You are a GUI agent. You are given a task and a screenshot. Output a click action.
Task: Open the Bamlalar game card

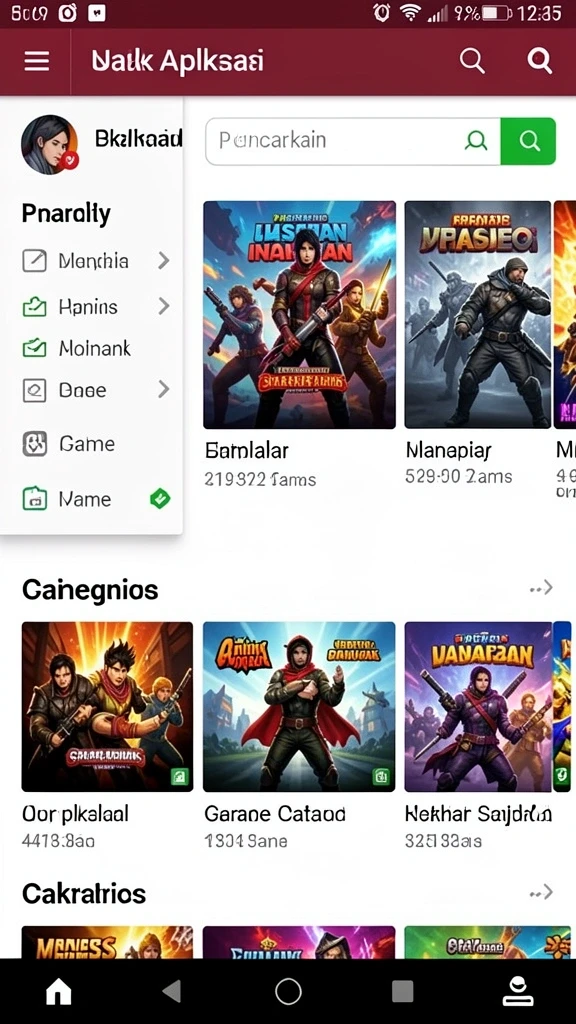[299, 345]
